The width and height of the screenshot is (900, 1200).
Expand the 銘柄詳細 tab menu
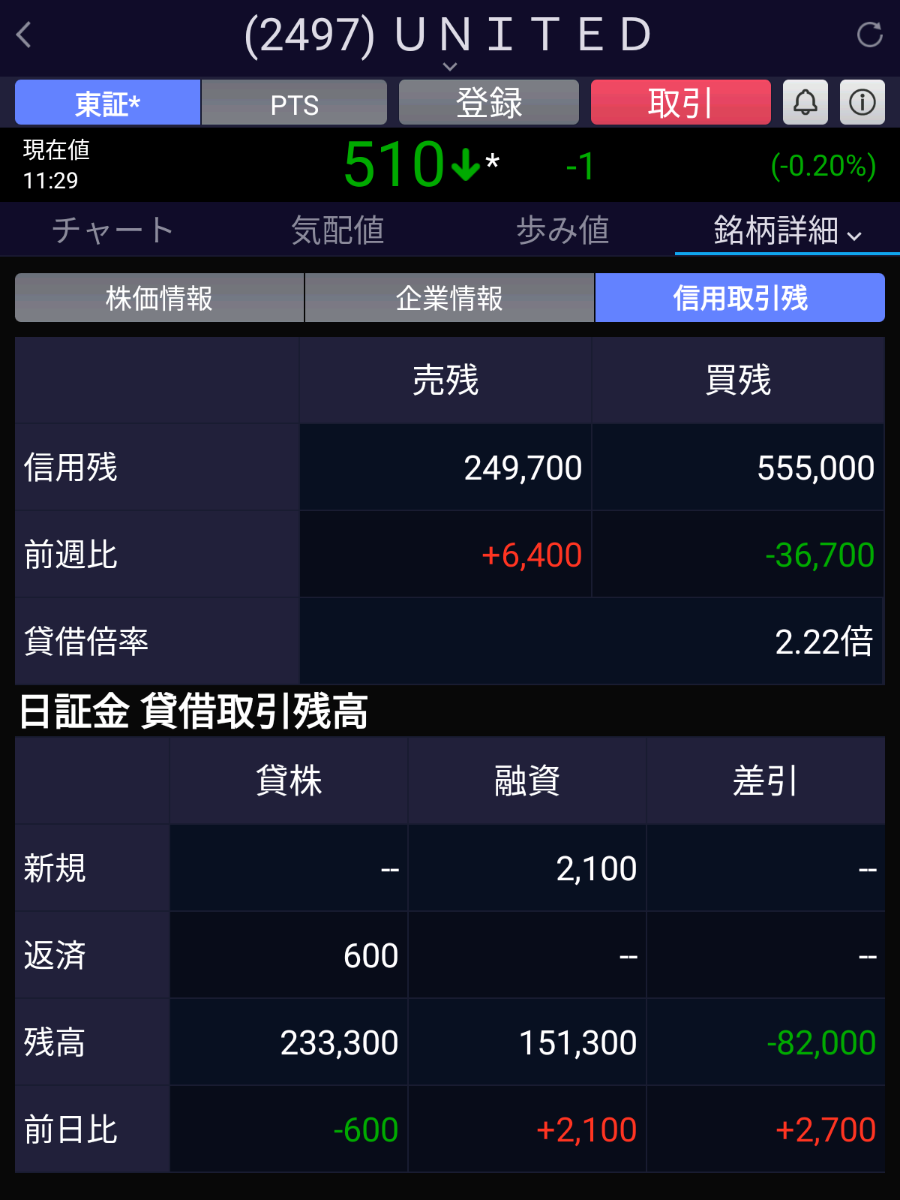pyautogui.click(x=787, y=231)
